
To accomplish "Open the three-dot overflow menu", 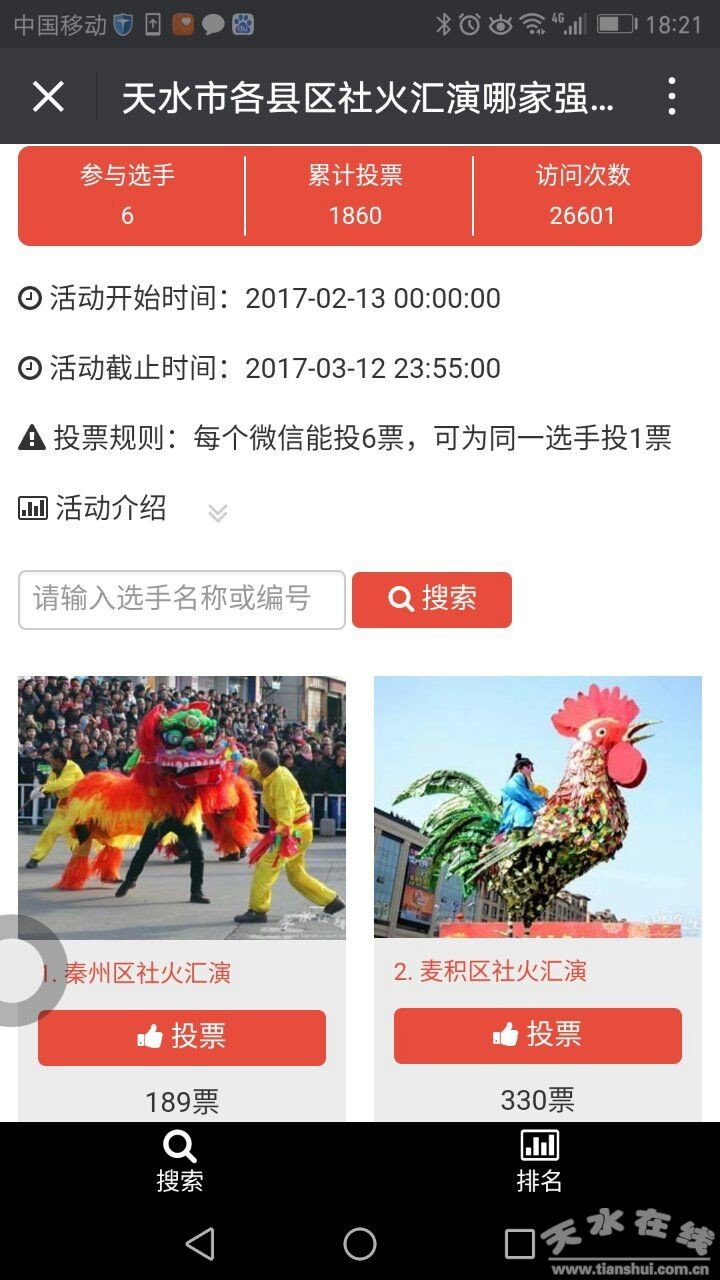I will (672, 97).
